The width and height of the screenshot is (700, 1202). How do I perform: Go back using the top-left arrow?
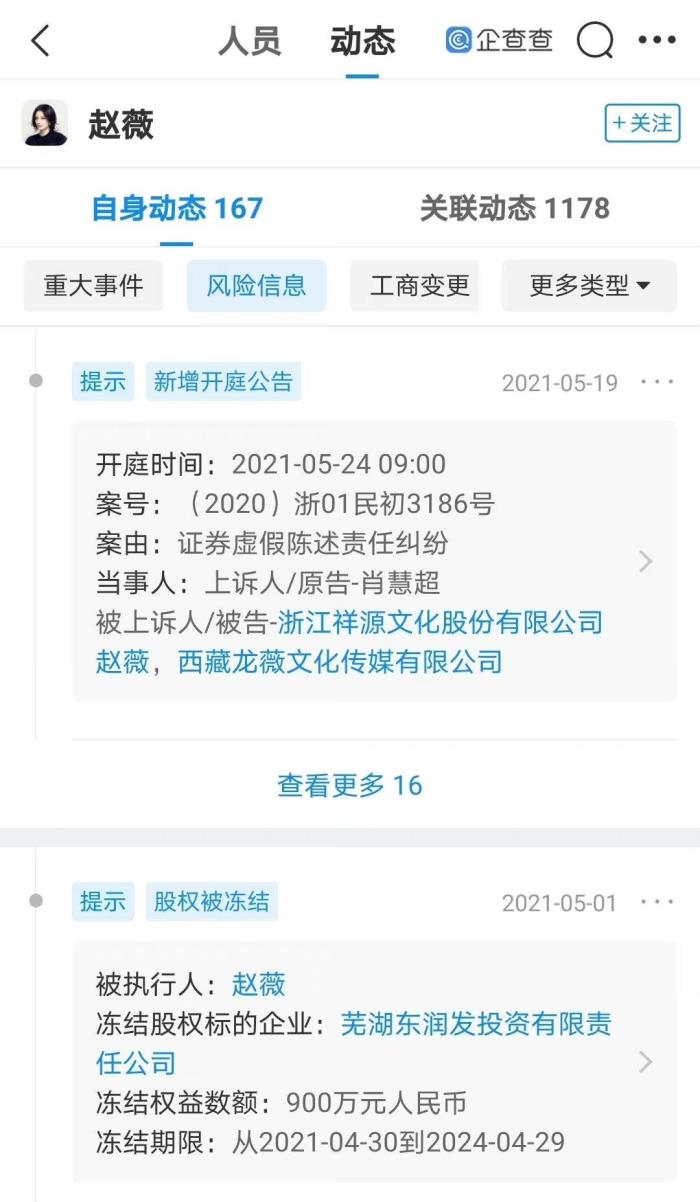40,41
